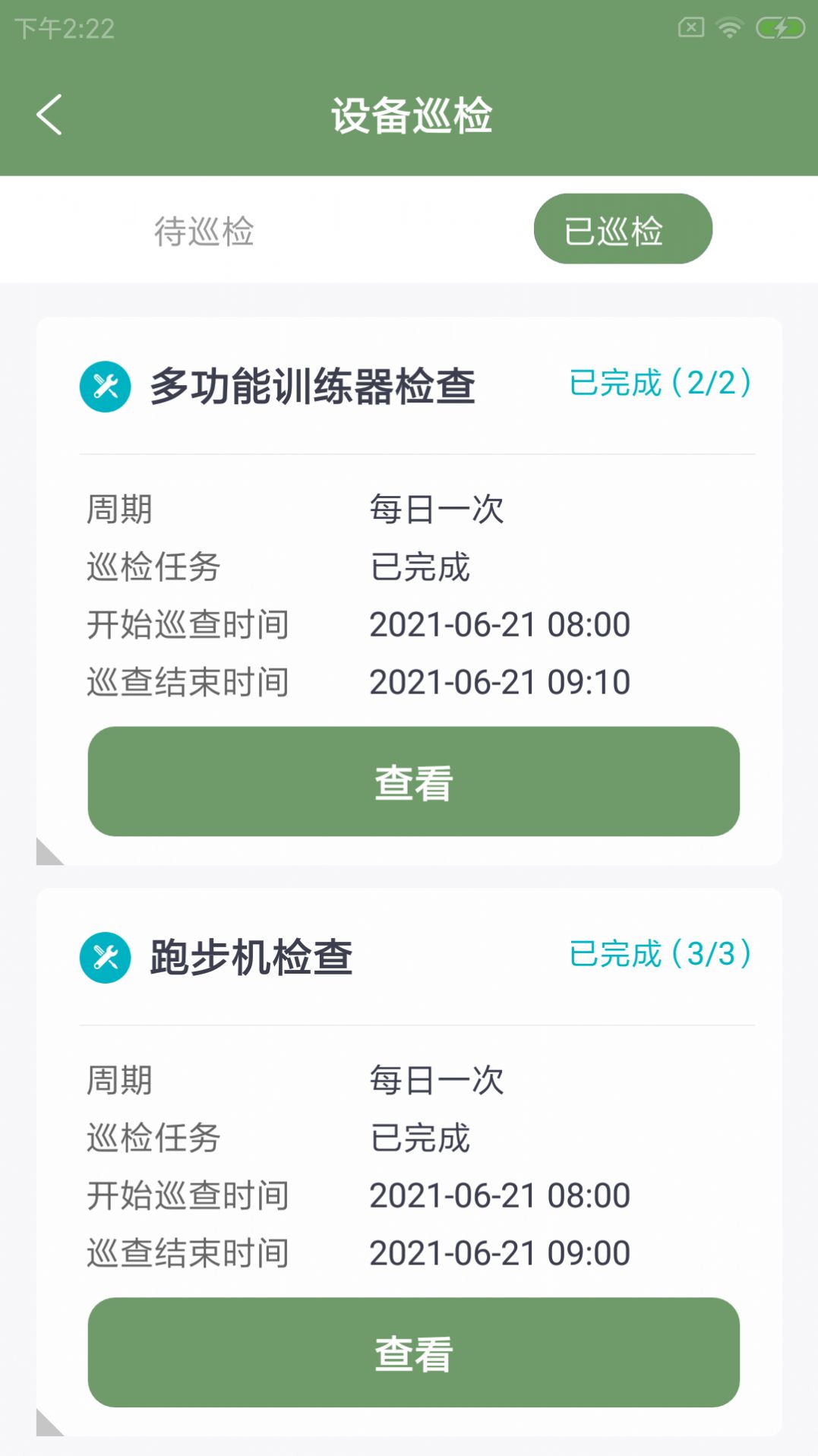Tap the tools icon beside 多功能训练器检查
The image size is (818, 1456).
tap(104, 386)
